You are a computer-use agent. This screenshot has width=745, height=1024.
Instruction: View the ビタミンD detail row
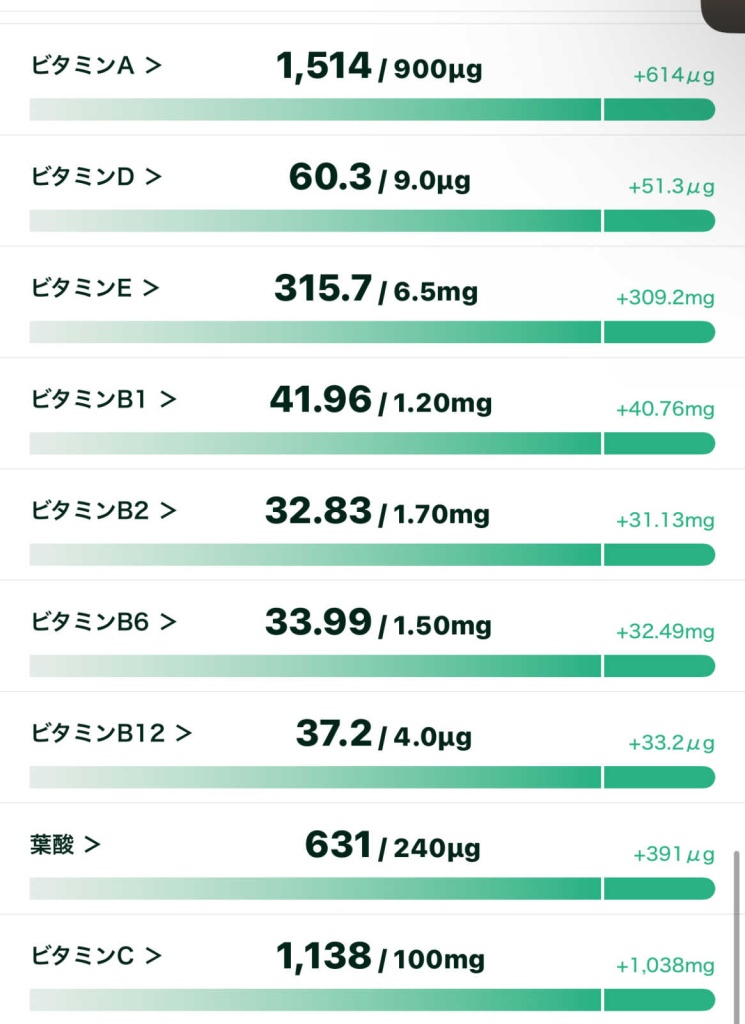(x=96, y=178)
